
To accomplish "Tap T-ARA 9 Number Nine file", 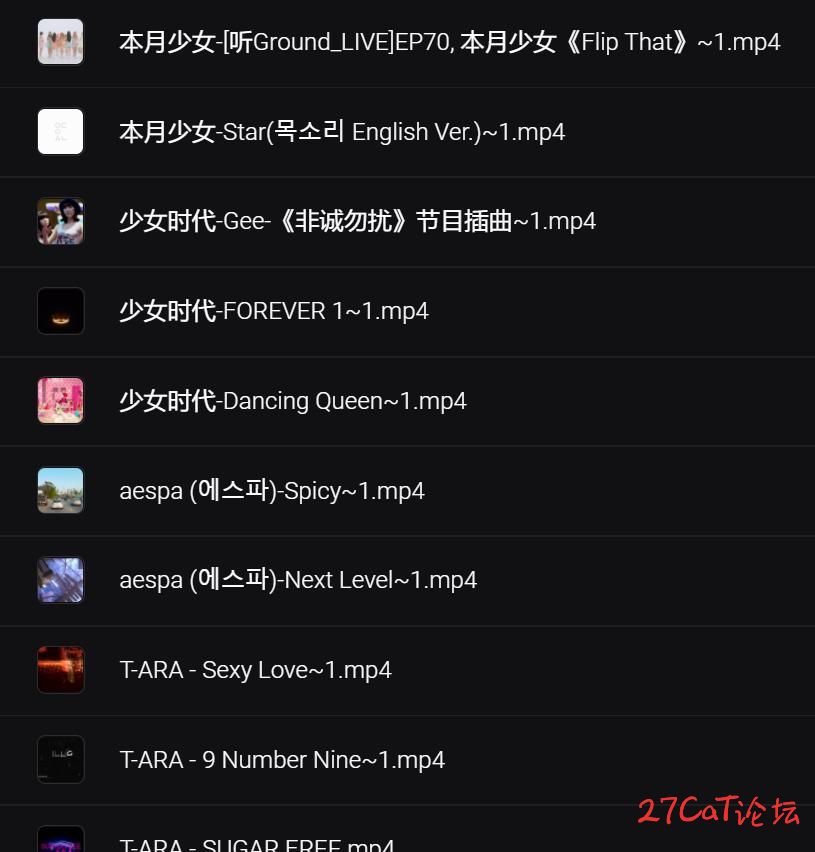I will [282, 760].
